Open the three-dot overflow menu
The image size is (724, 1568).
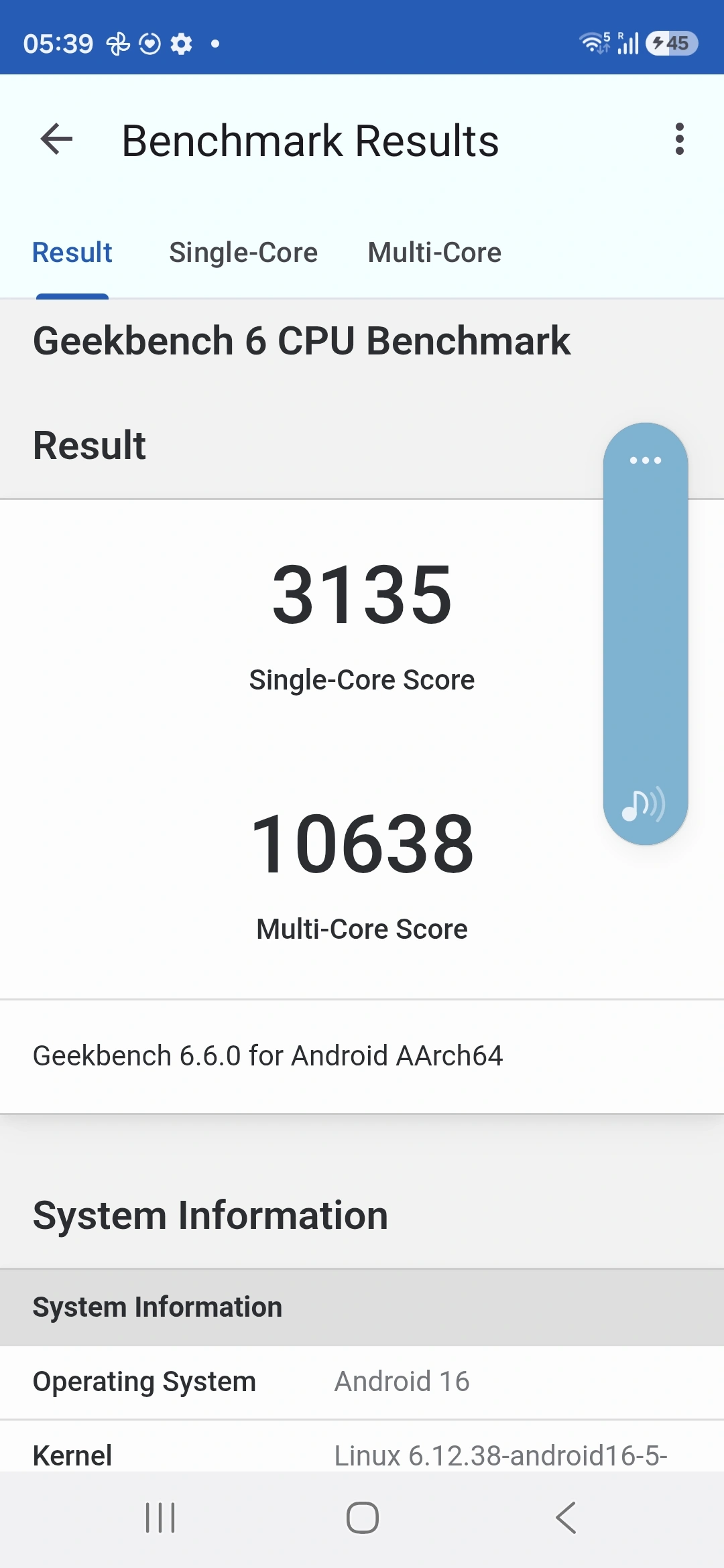click(x=679, y=139)
